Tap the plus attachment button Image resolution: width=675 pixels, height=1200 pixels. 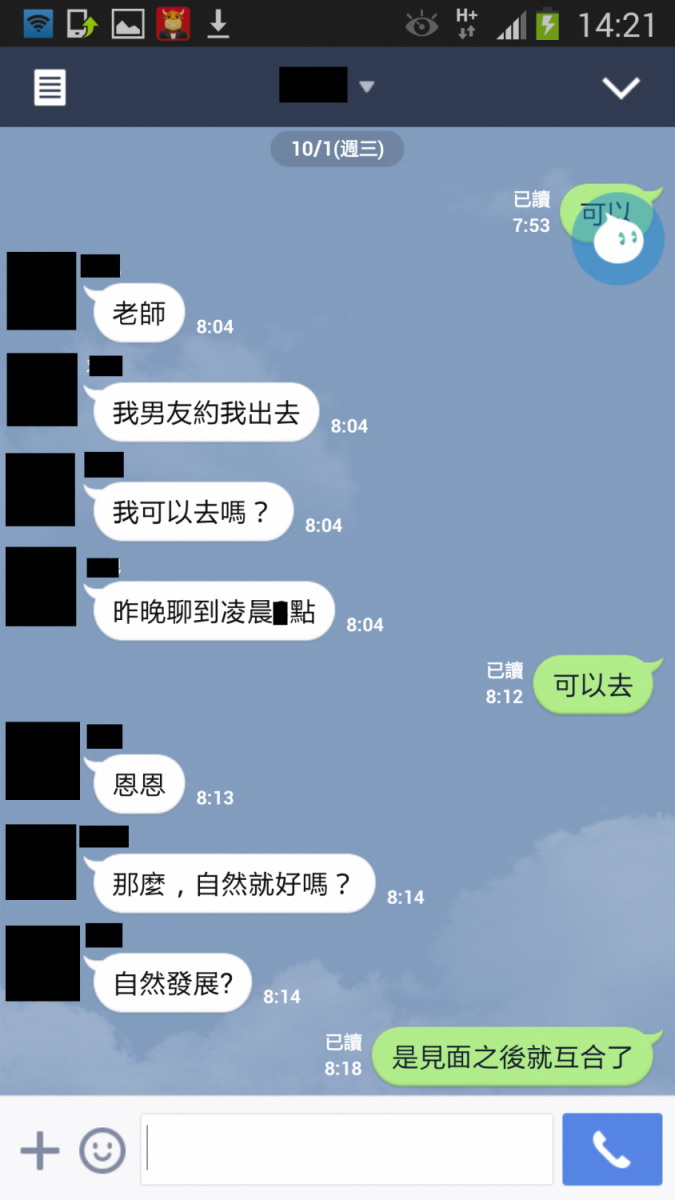40,1150
